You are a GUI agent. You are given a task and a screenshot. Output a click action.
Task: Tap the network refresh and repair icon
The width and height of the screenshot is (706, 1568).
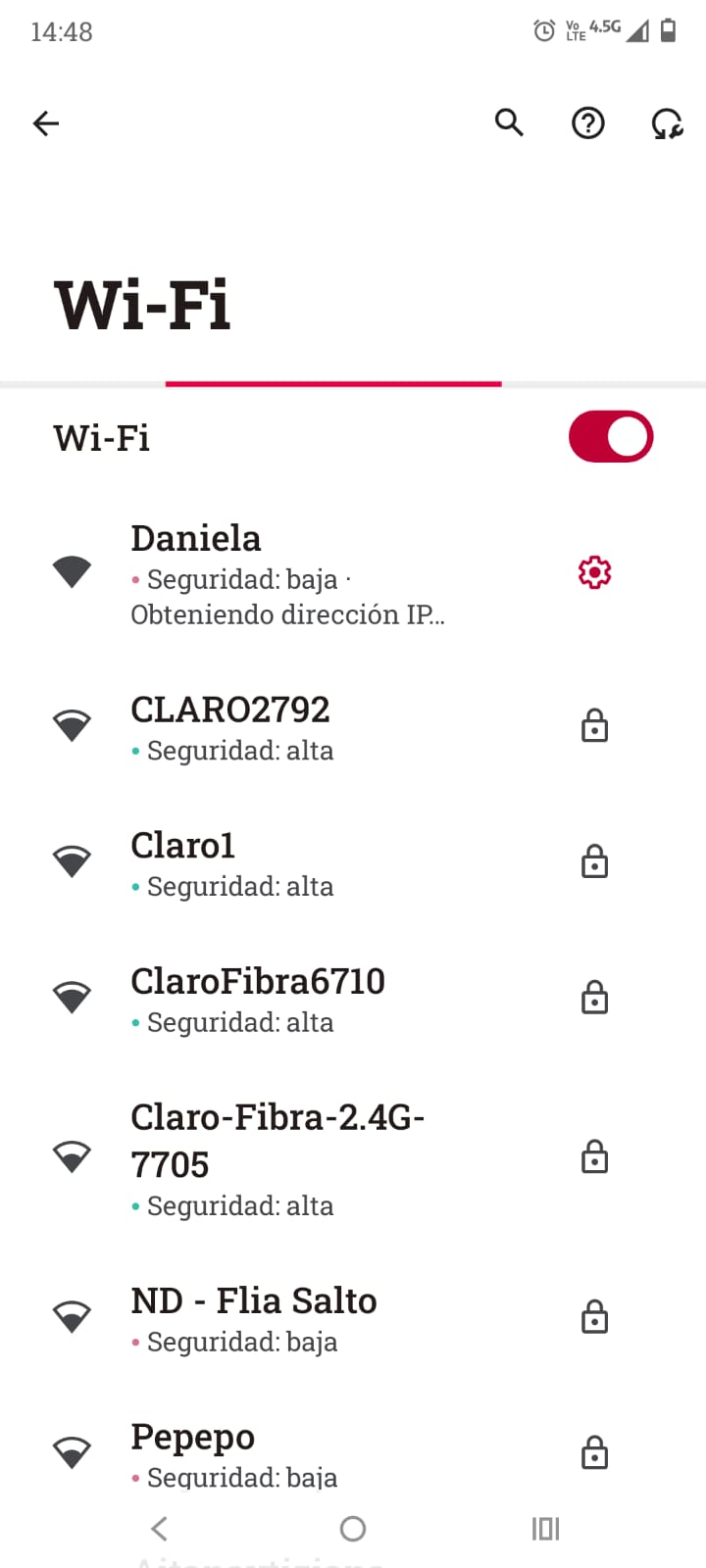[x=667, y=123]
